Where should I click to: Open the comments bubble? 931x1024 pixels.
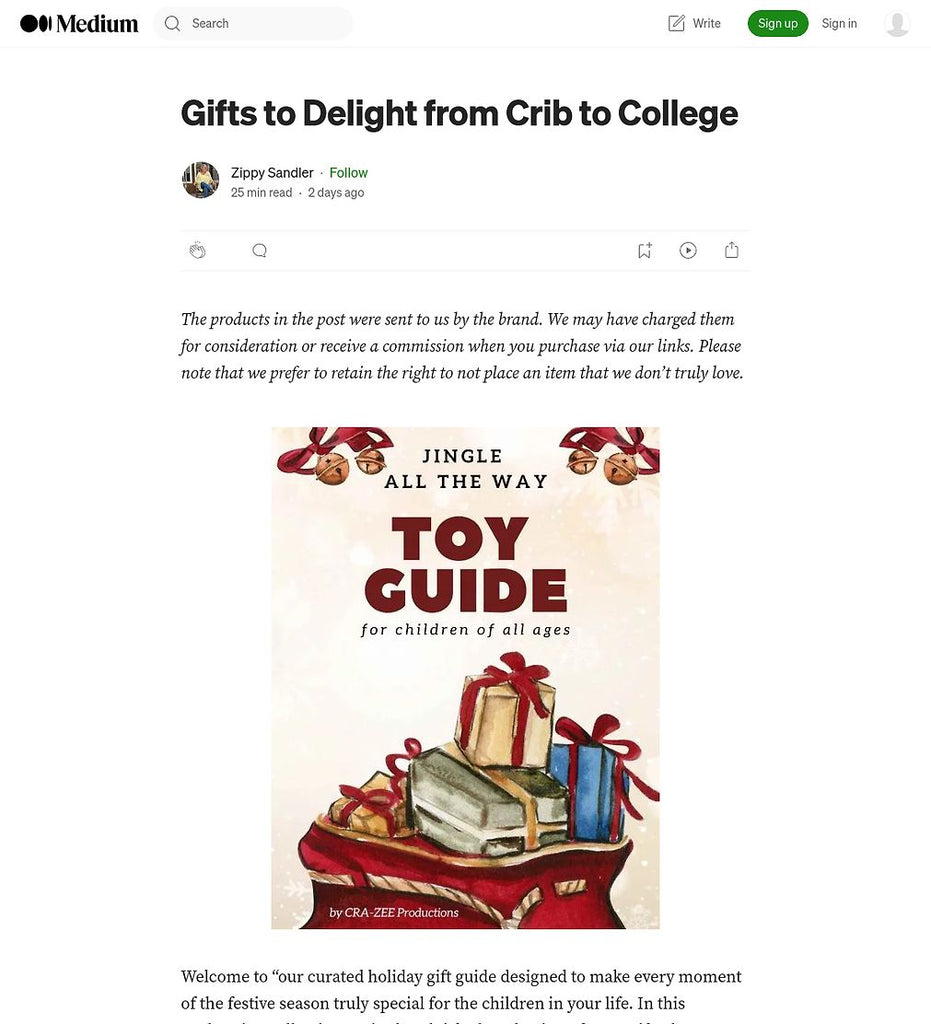click(x=259, y=250)
